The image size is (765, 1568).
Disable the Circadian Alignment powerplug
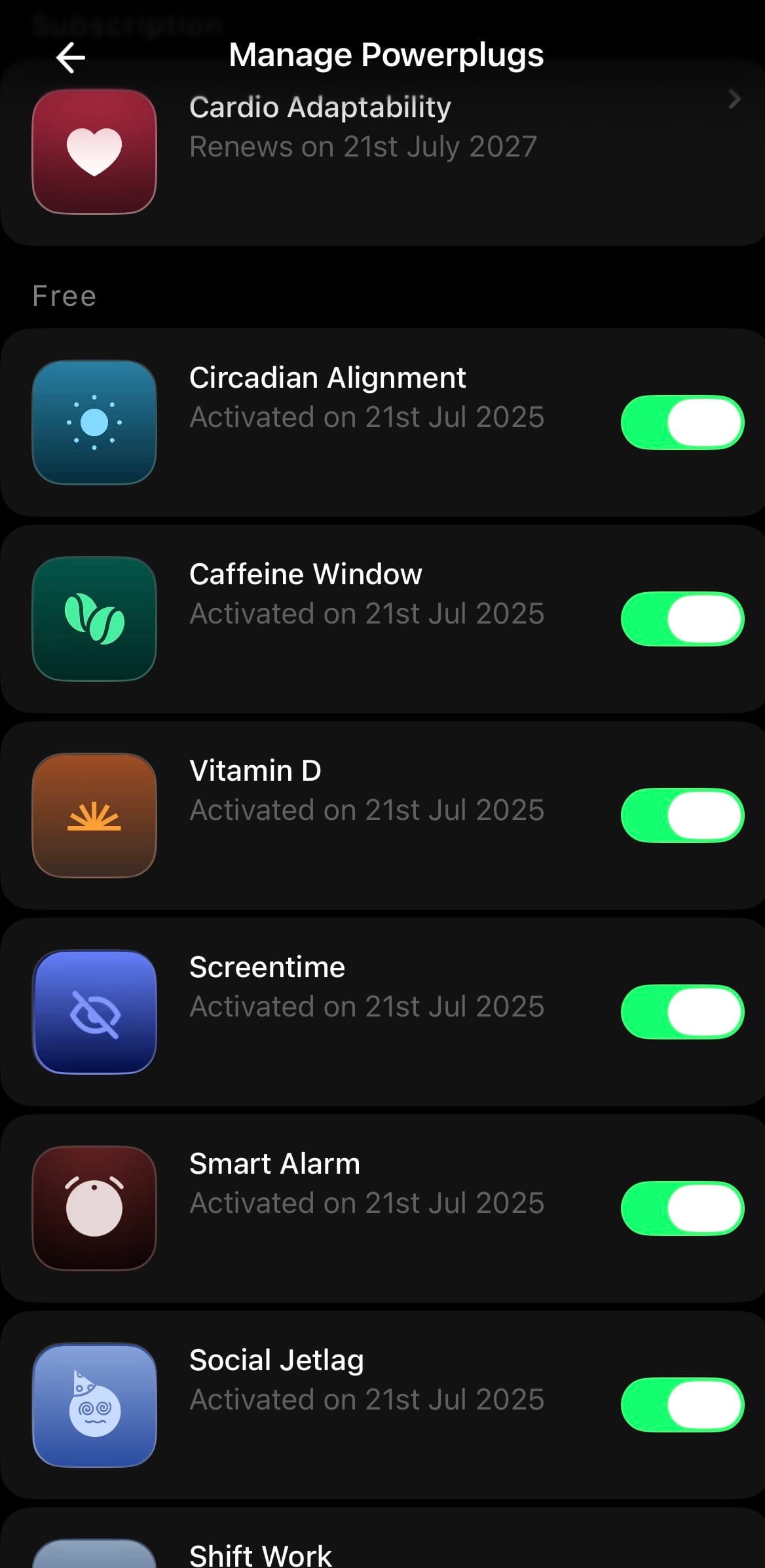[682, 422]
